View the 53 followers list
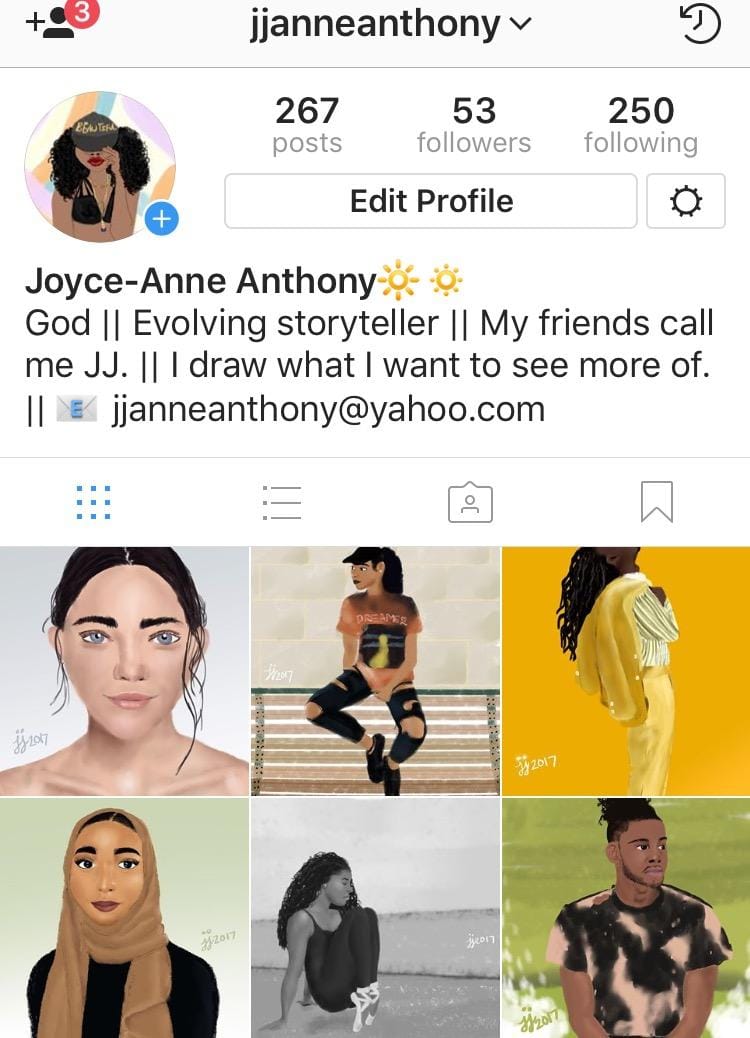 click(x=473, y=125)
